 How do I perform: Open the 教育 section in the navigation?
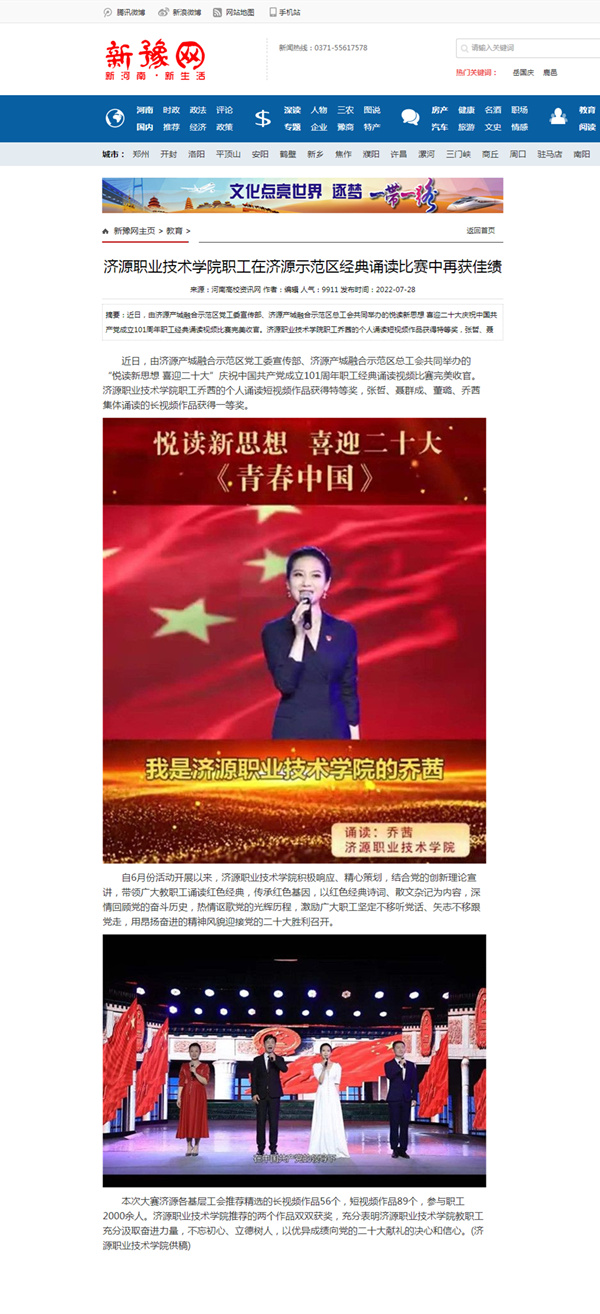[x=587, y=110]
